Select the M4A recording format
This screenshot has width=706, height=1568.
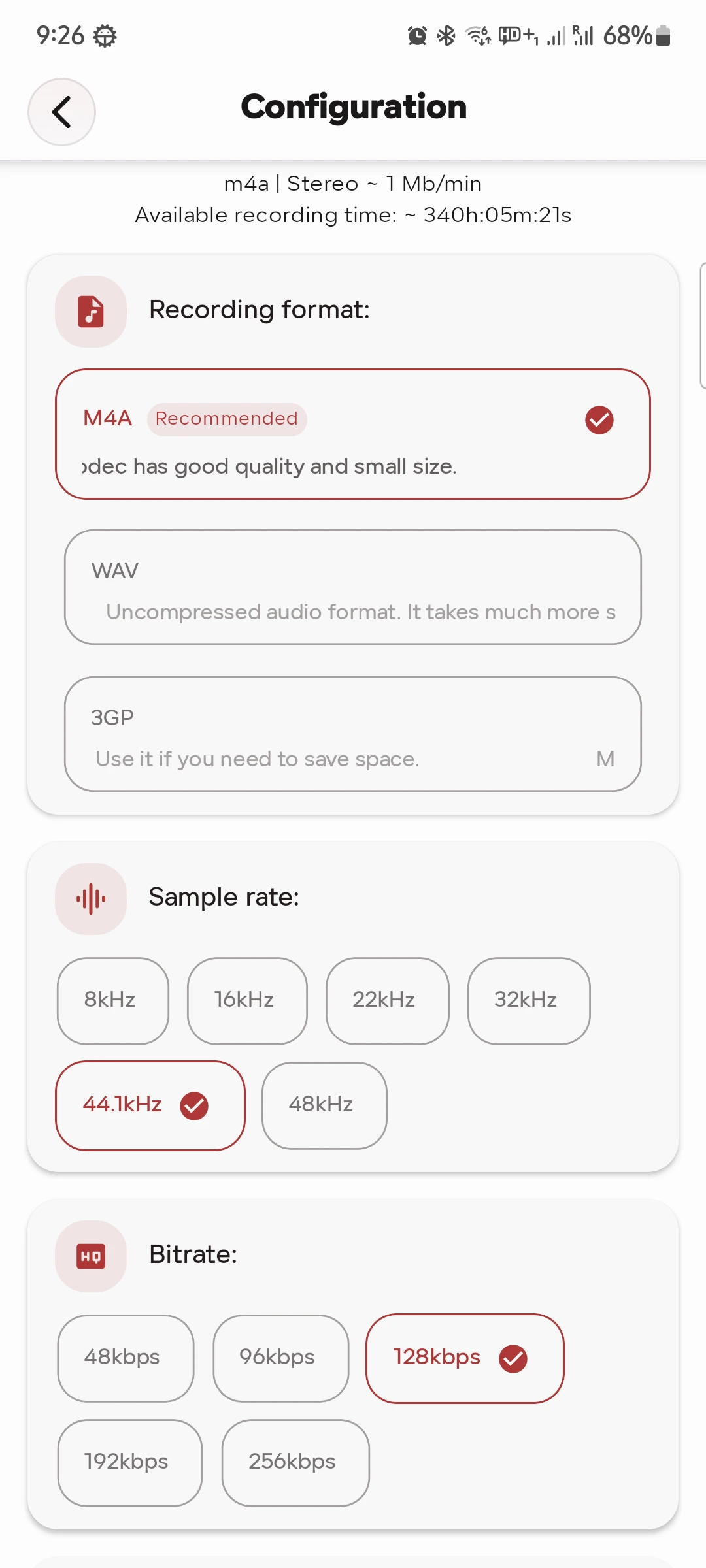353,434
